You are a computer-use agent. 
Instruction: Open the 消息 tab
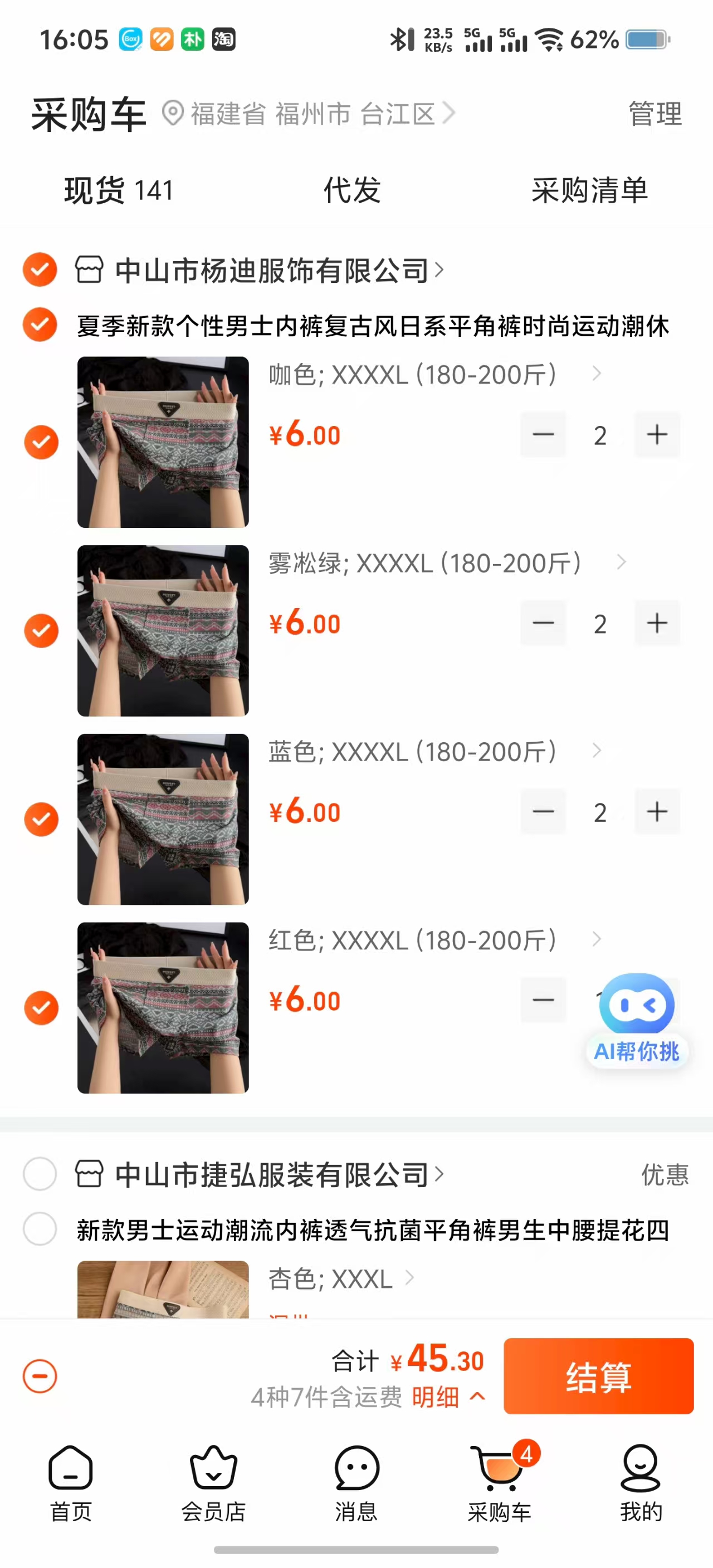356,1483
